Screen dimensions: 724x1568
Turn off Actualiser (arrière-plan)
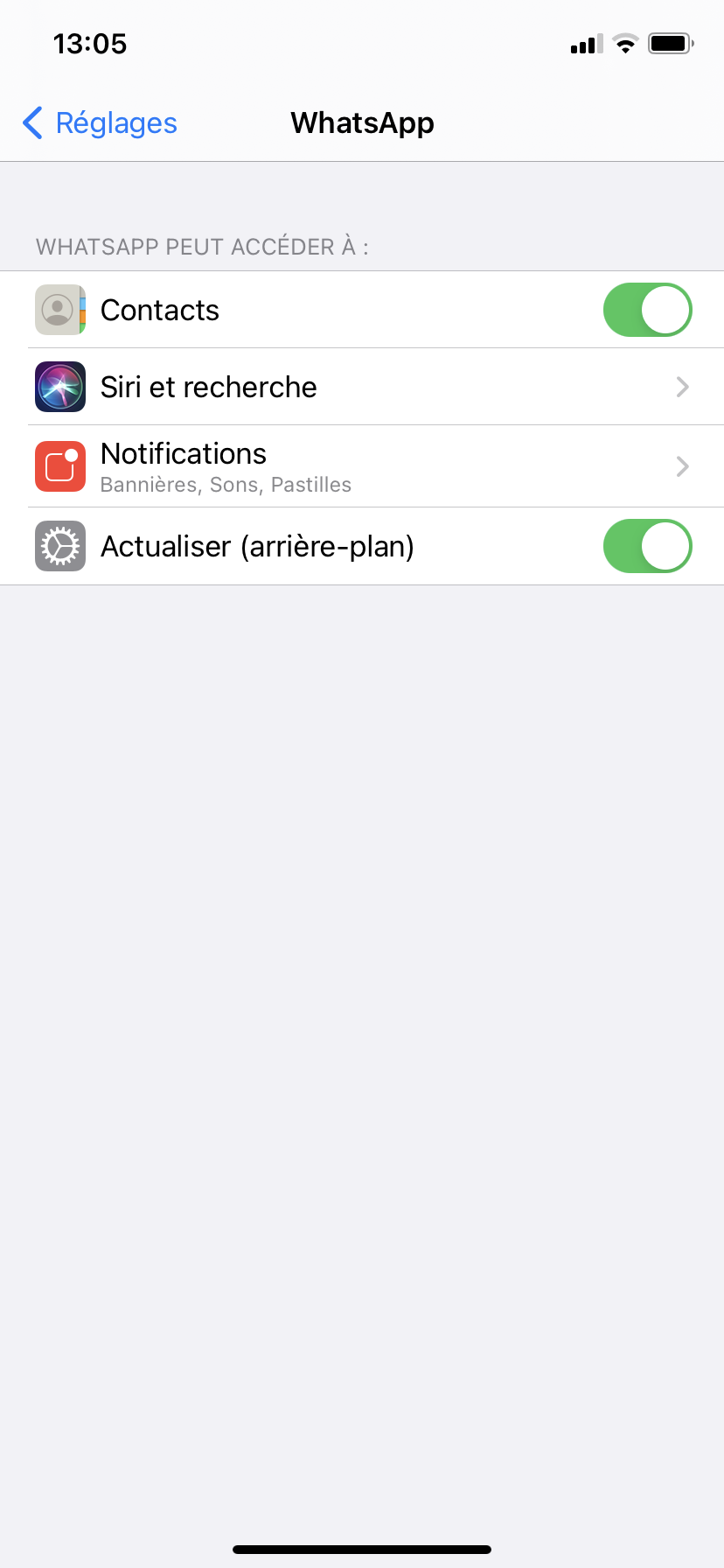(x=647, y=547)
